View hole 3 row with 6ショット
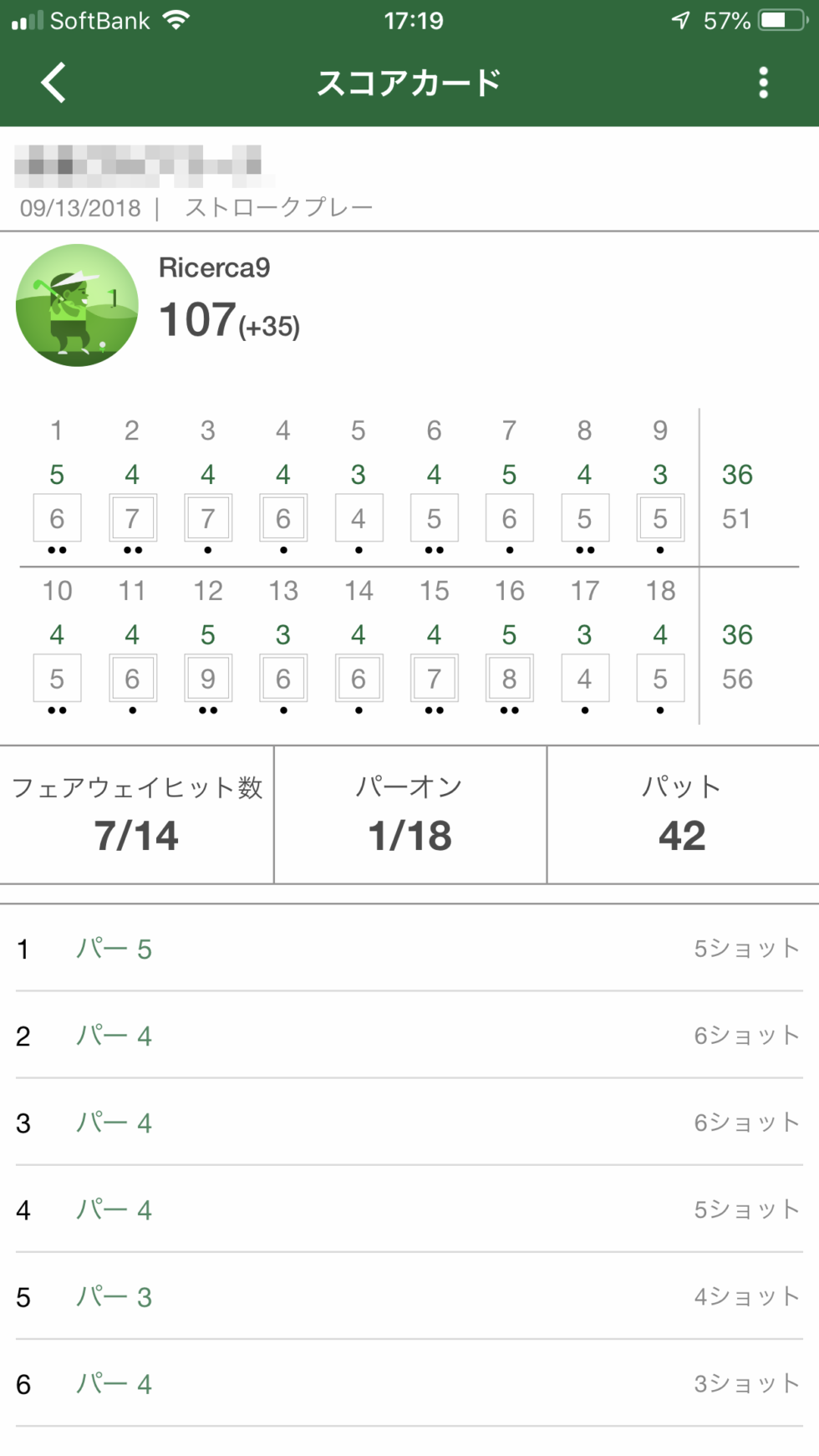The height and width of the screenshot is (1456, 819). pyautogui.click(x=409, y=1123)
